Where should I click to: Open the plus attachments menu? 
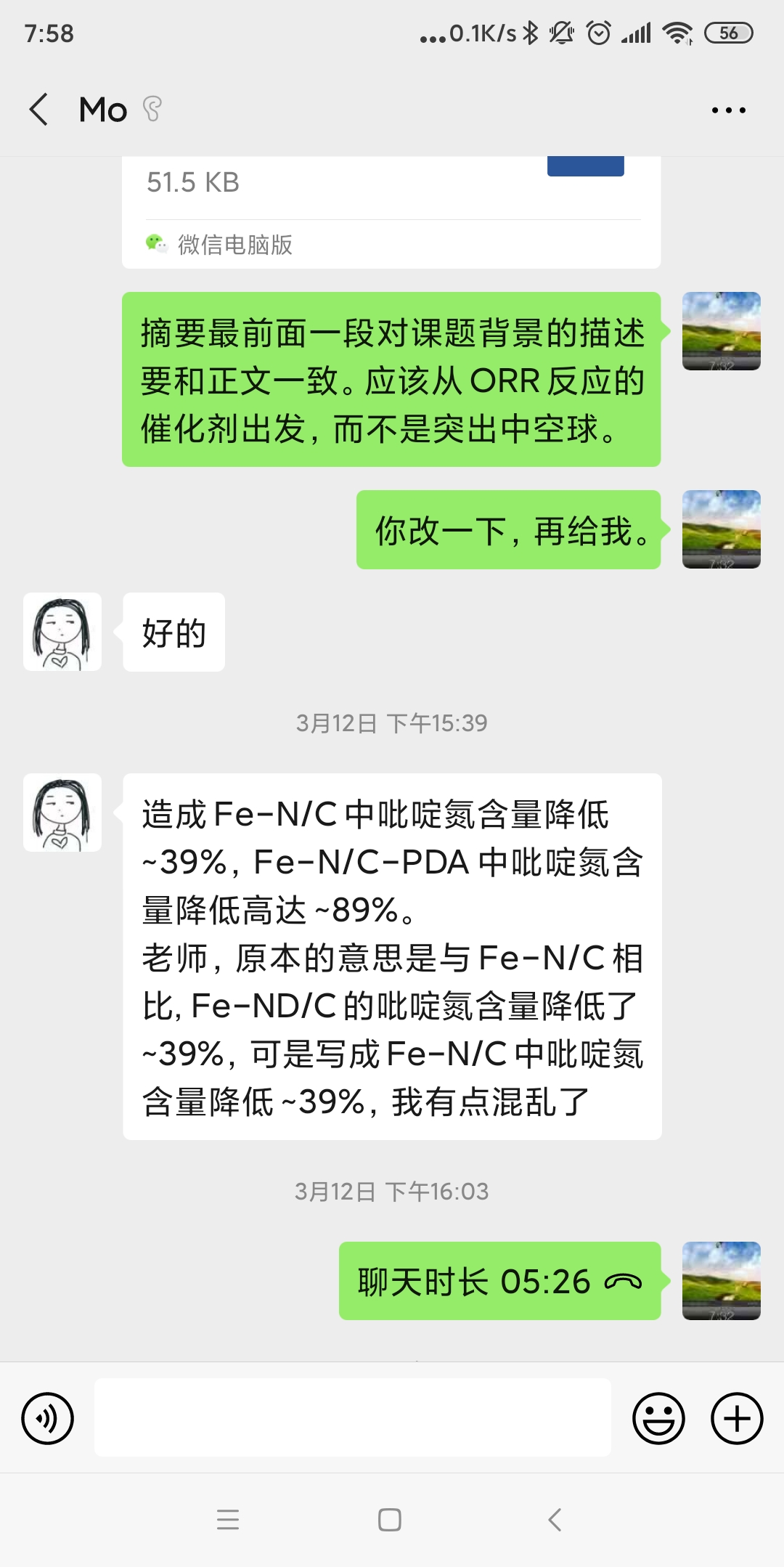736,1418
